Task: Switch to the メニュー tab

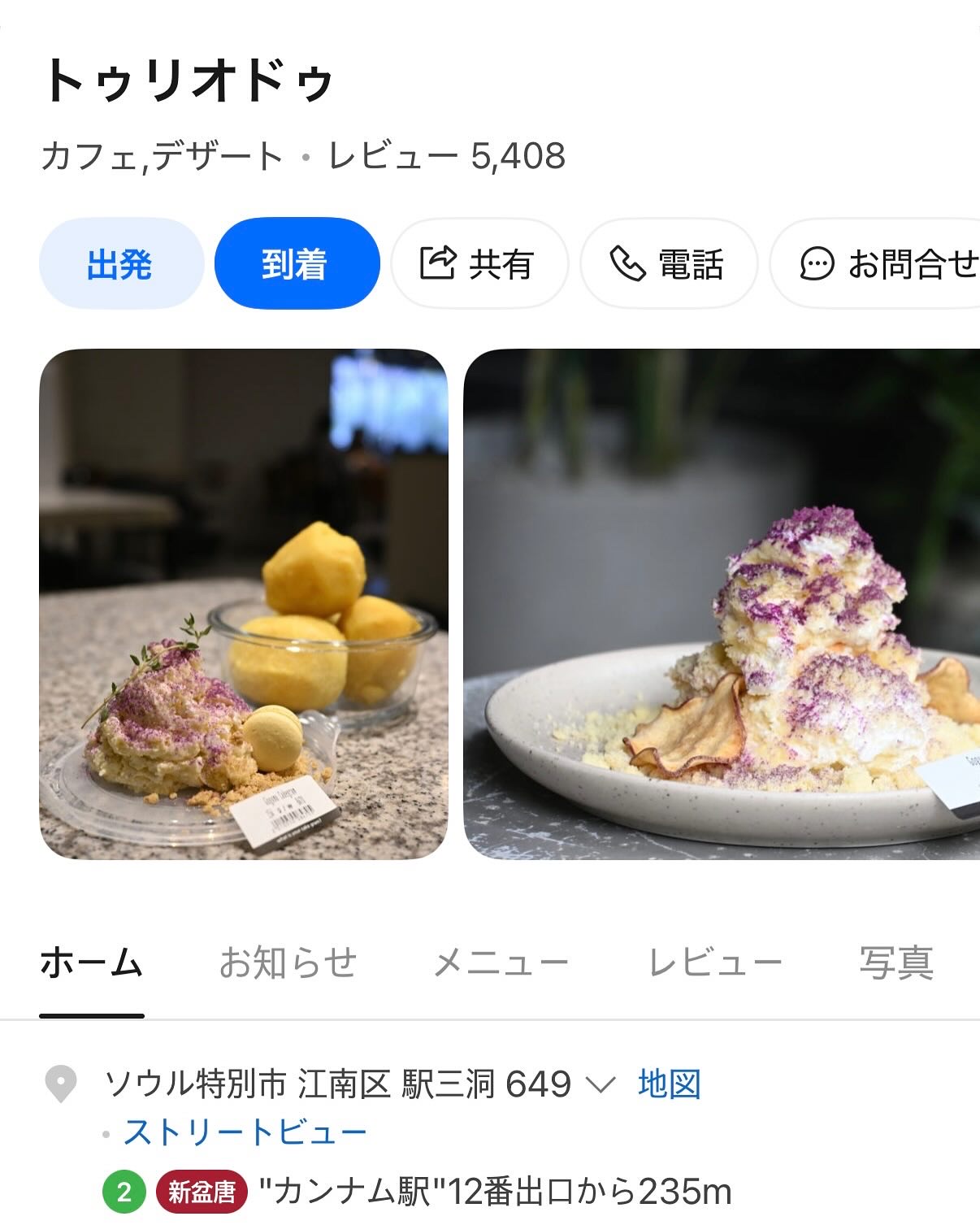Action: (x=501, y=963)
